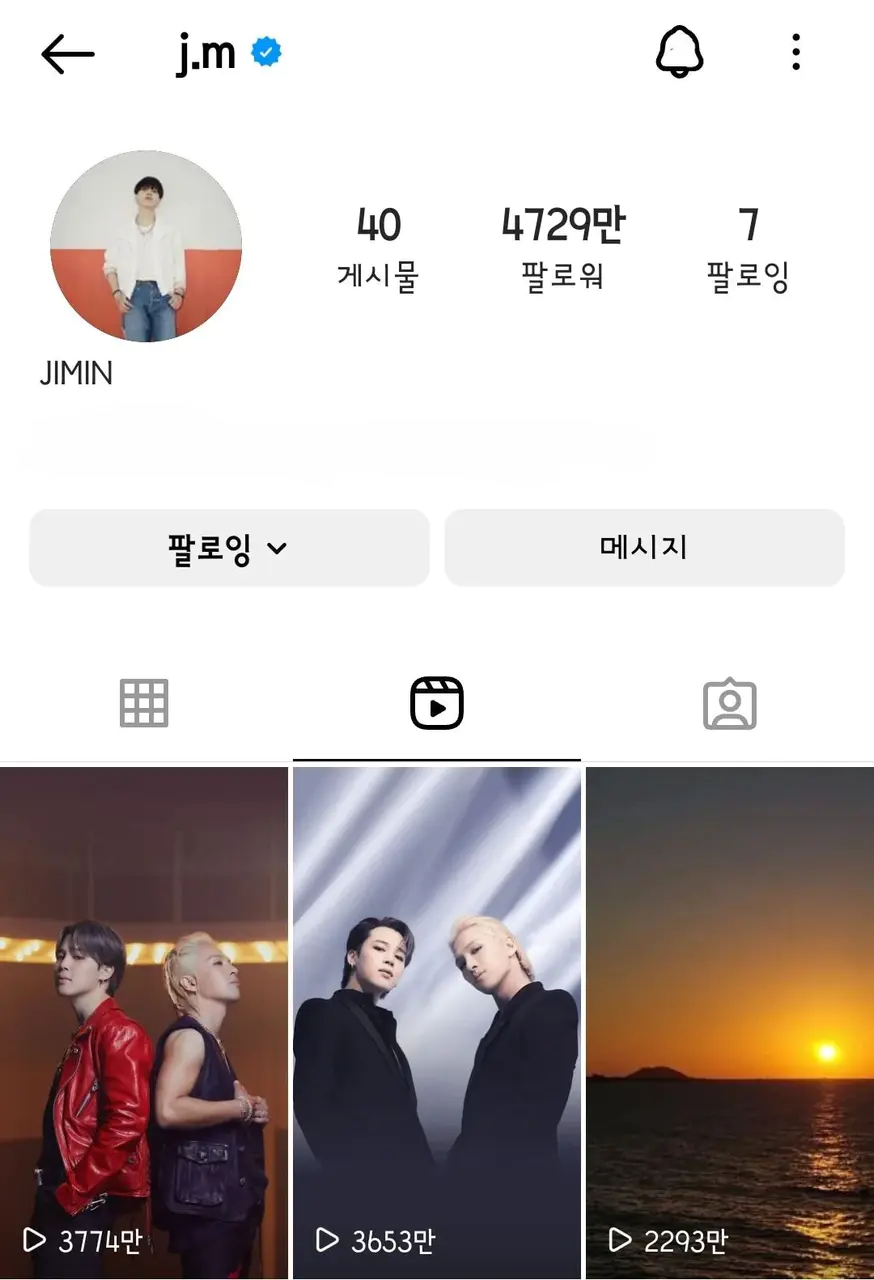Tap the JIMIN profile picture

click(146, 246)
